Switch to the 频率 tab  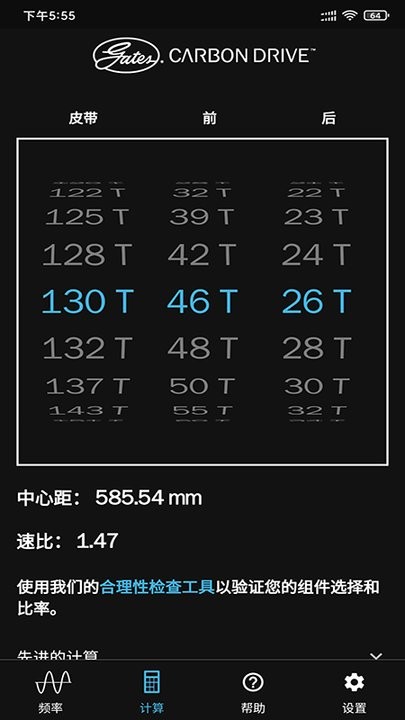tap(51, 692)
